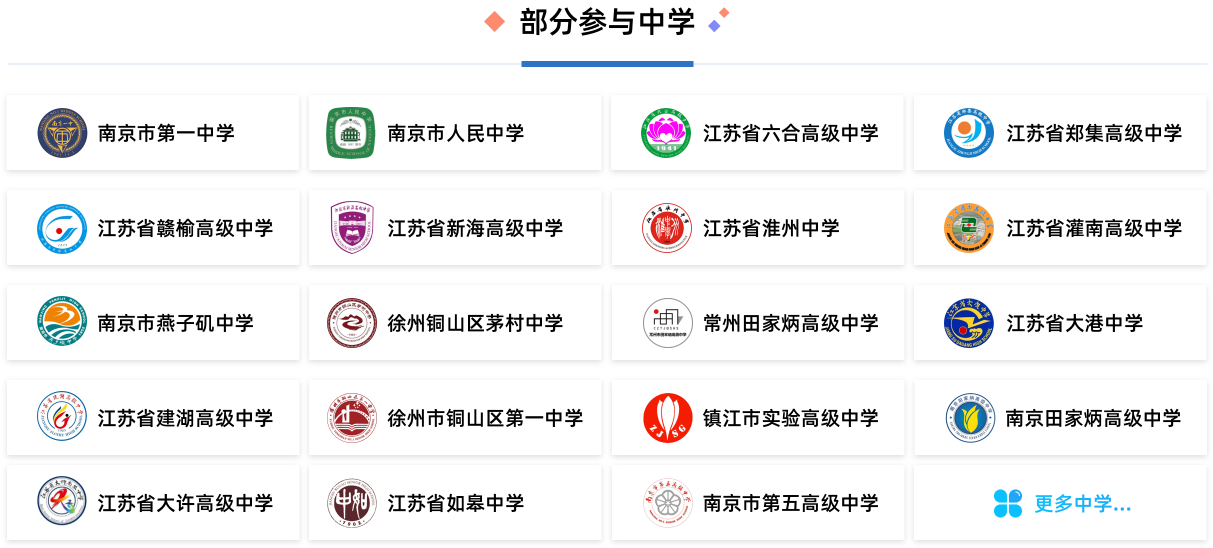The height and width of the screenshot is (548, 1213).
Task: Select 江苏省新海高级中学
Action: pos(455,228)
